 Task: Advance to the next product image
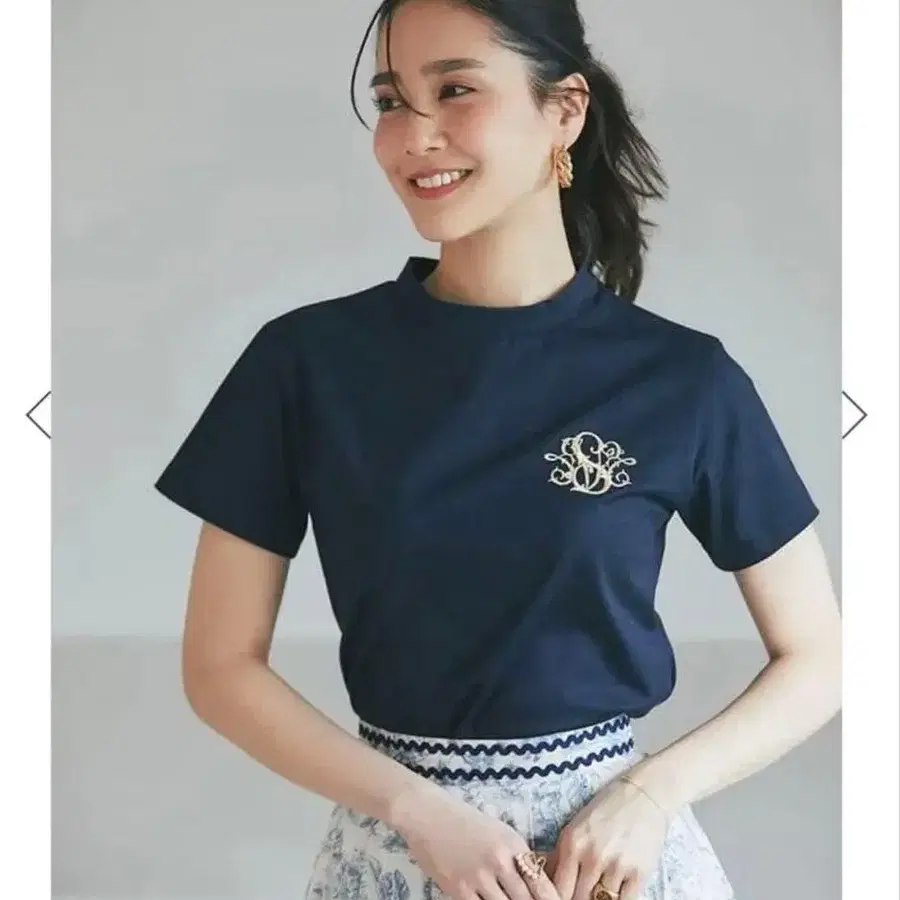855,414
